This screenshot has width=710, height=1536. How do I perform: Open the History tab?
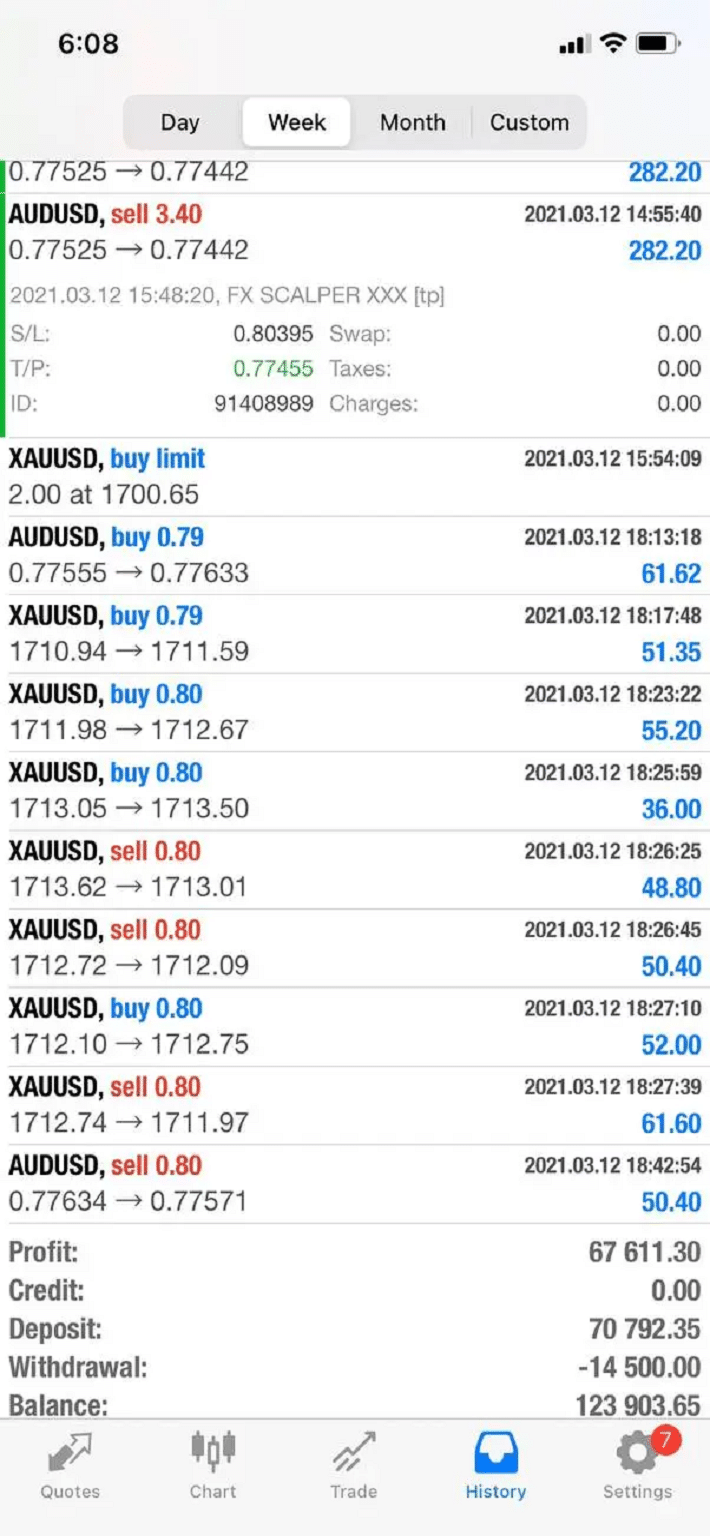coord(495,1465)
